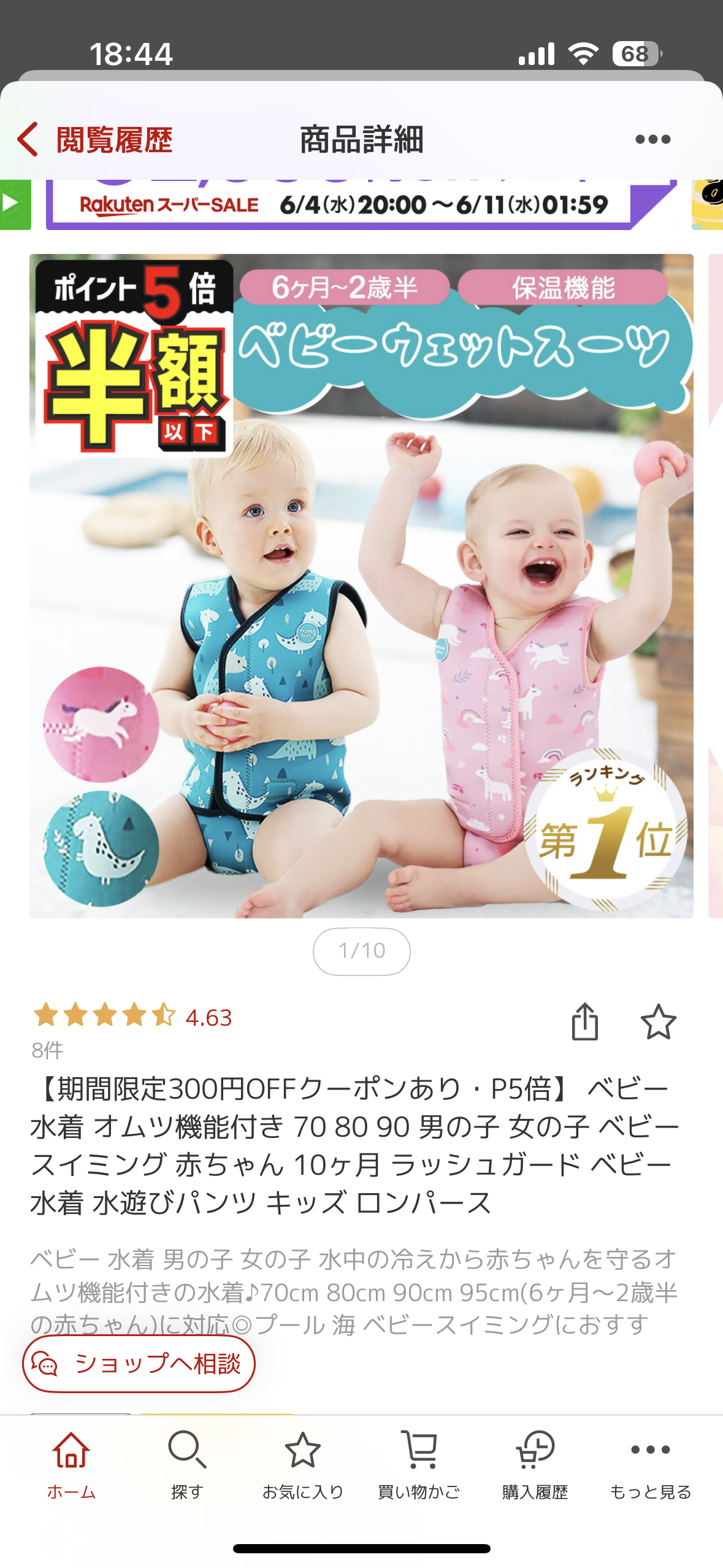This screenshot has width=723, height=1568.
Task: Share this product
Action: [584, 1022]
